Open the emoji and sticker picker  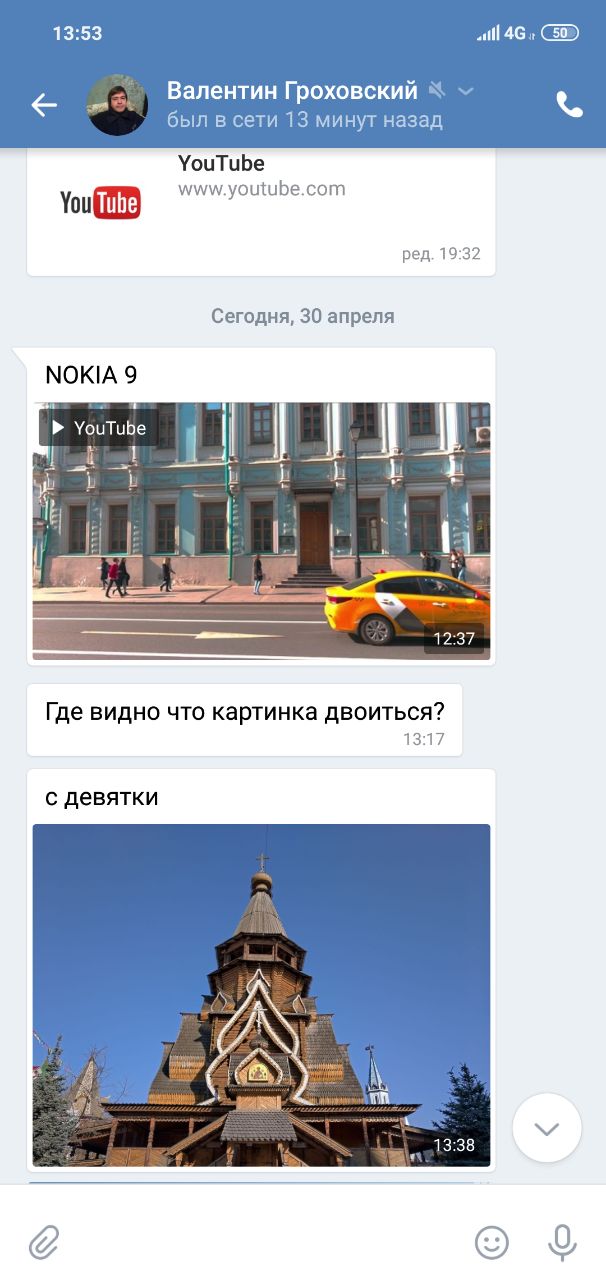pyautogui.click(x=491, y=1243)
